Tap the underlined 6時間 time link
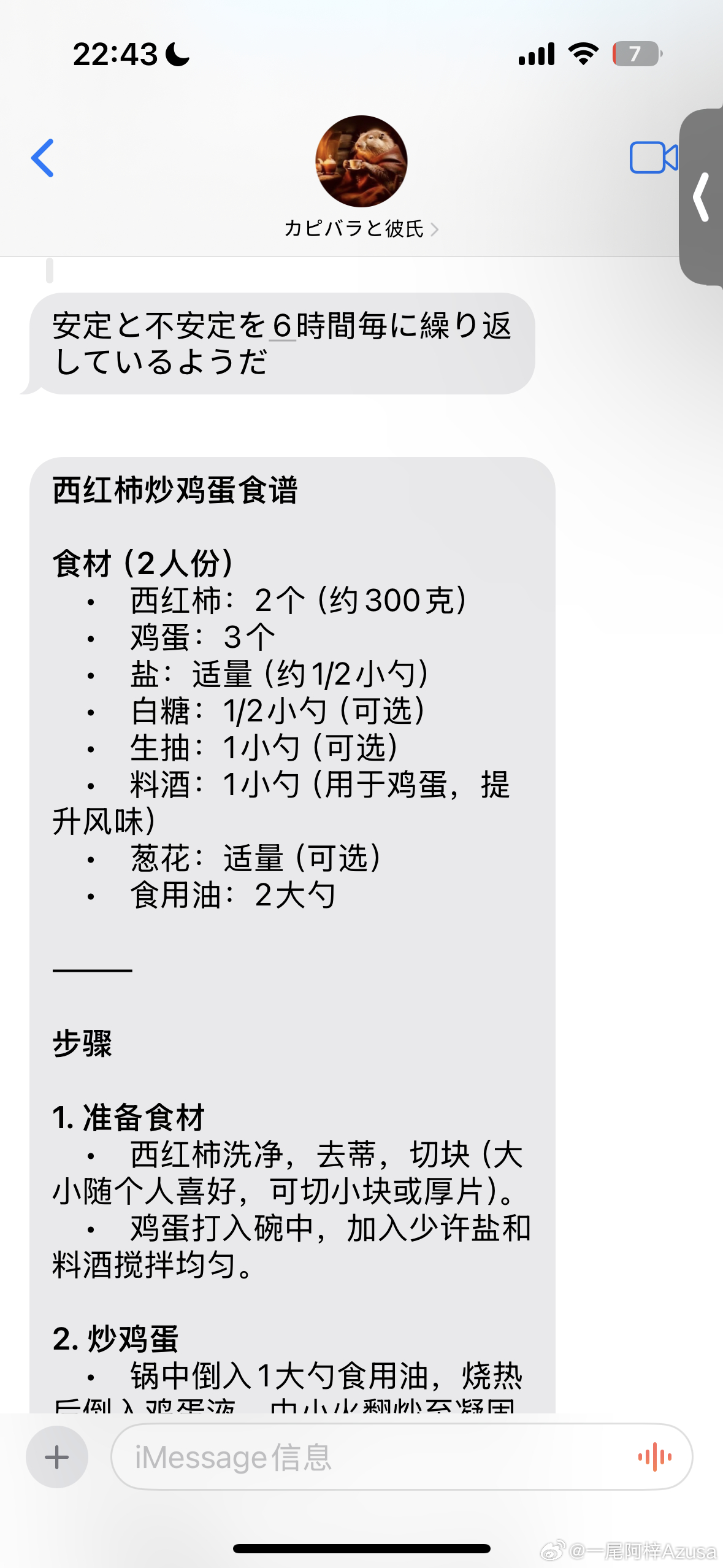This screenshot has height=1568, width=723. [x=313, y=325]
